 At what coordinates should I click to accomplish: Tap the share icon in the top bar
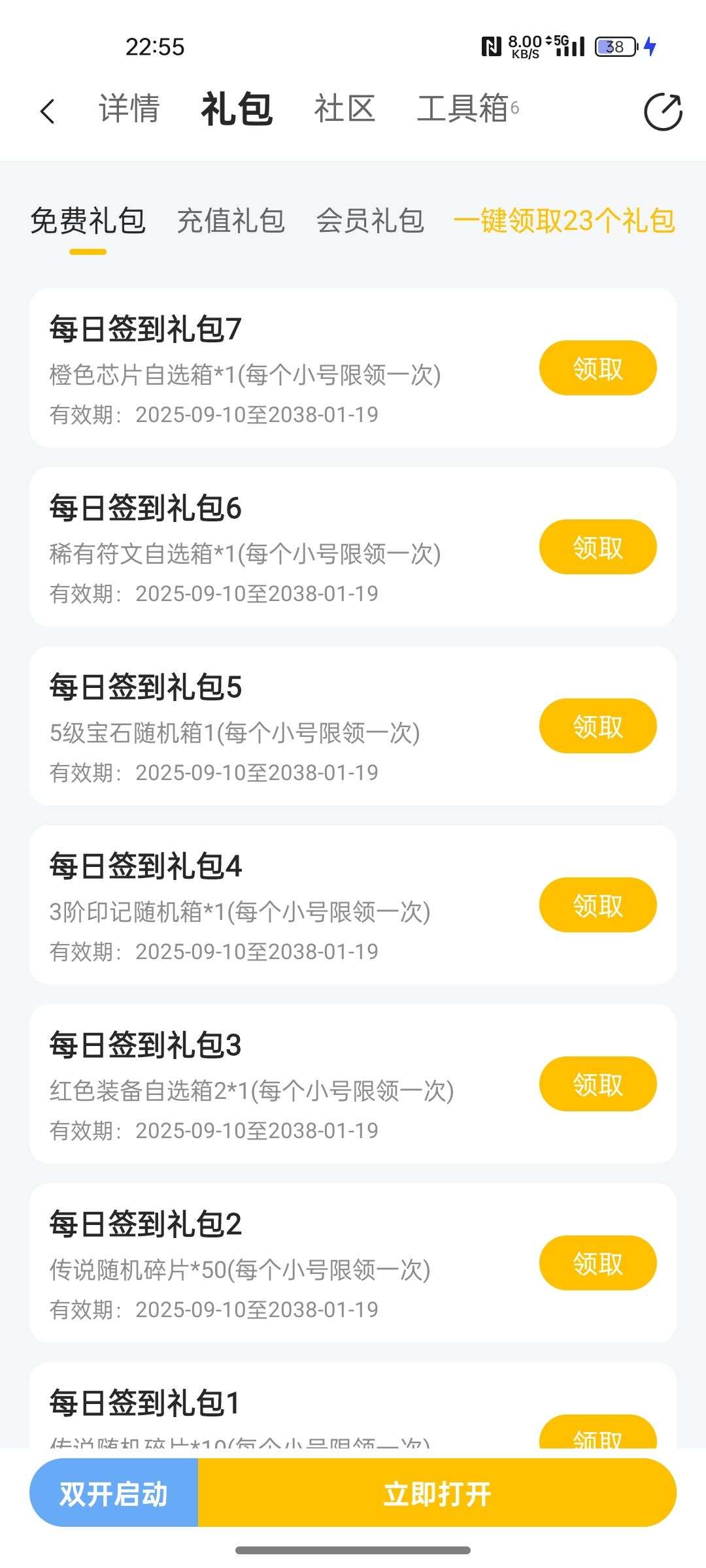click(663, 111)
